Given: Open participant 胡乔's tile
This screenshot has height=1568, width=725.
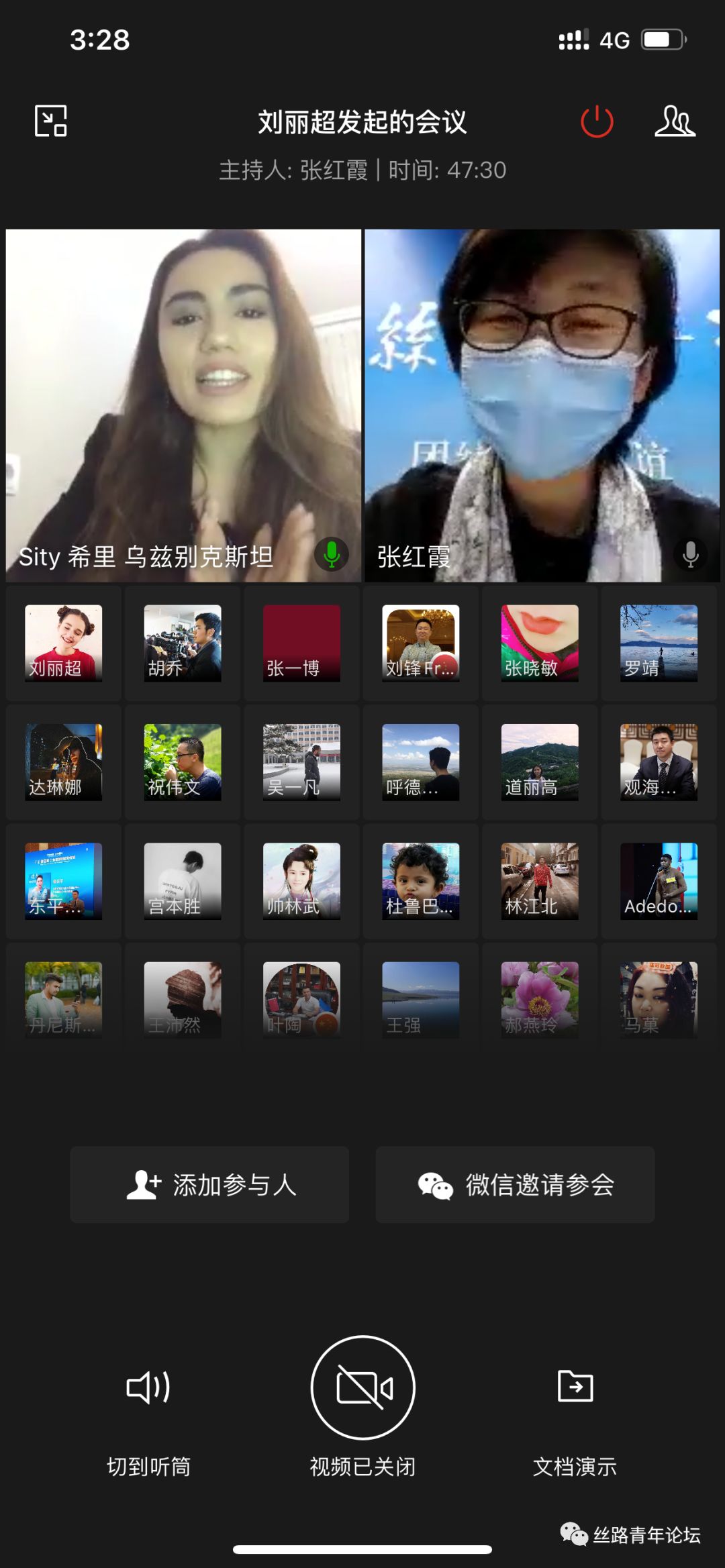Looking at the screenshot, I should point(183,643).
